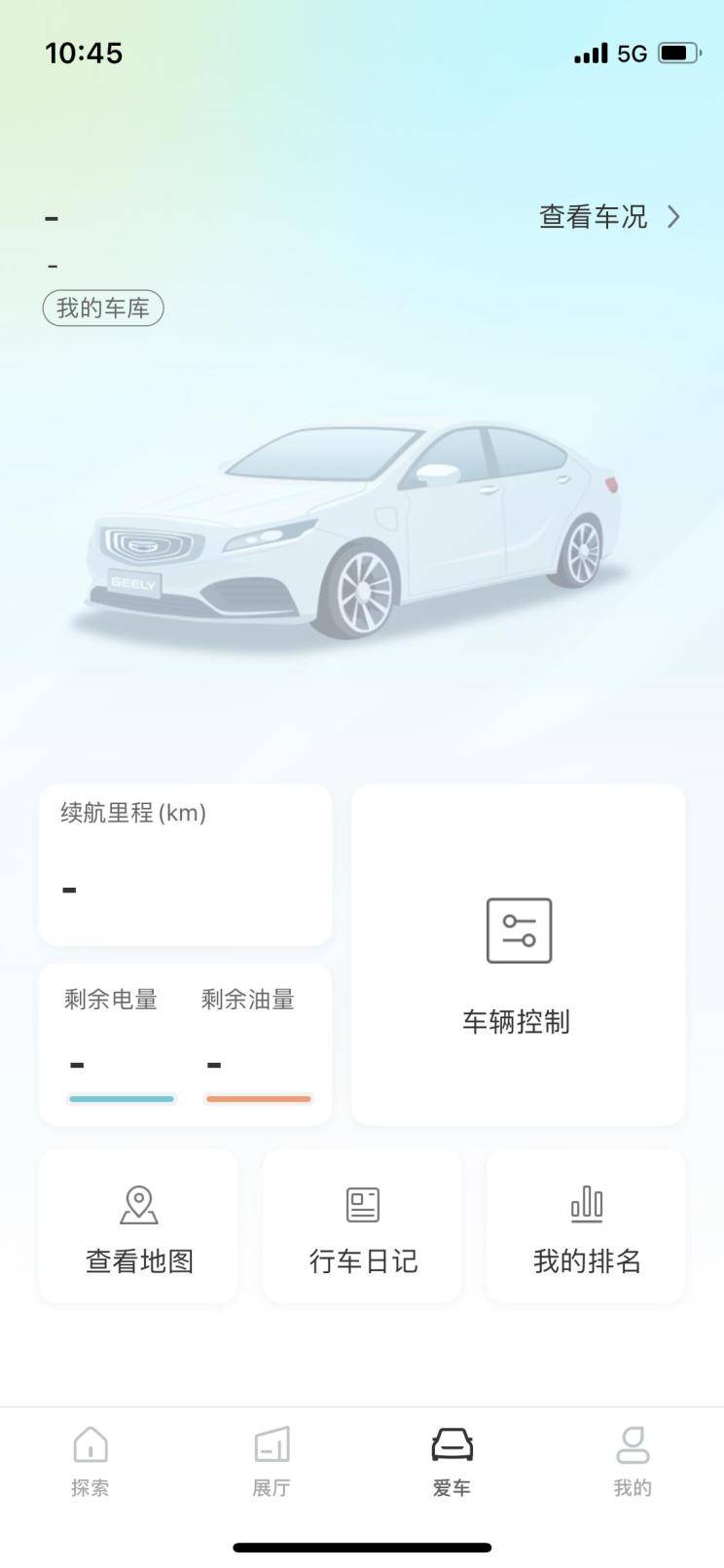Image resolution: width=724 pixels, height=1568 pixels.
Task: Select the 续航里程 range mileage card
Action: (x=185, y=862)
